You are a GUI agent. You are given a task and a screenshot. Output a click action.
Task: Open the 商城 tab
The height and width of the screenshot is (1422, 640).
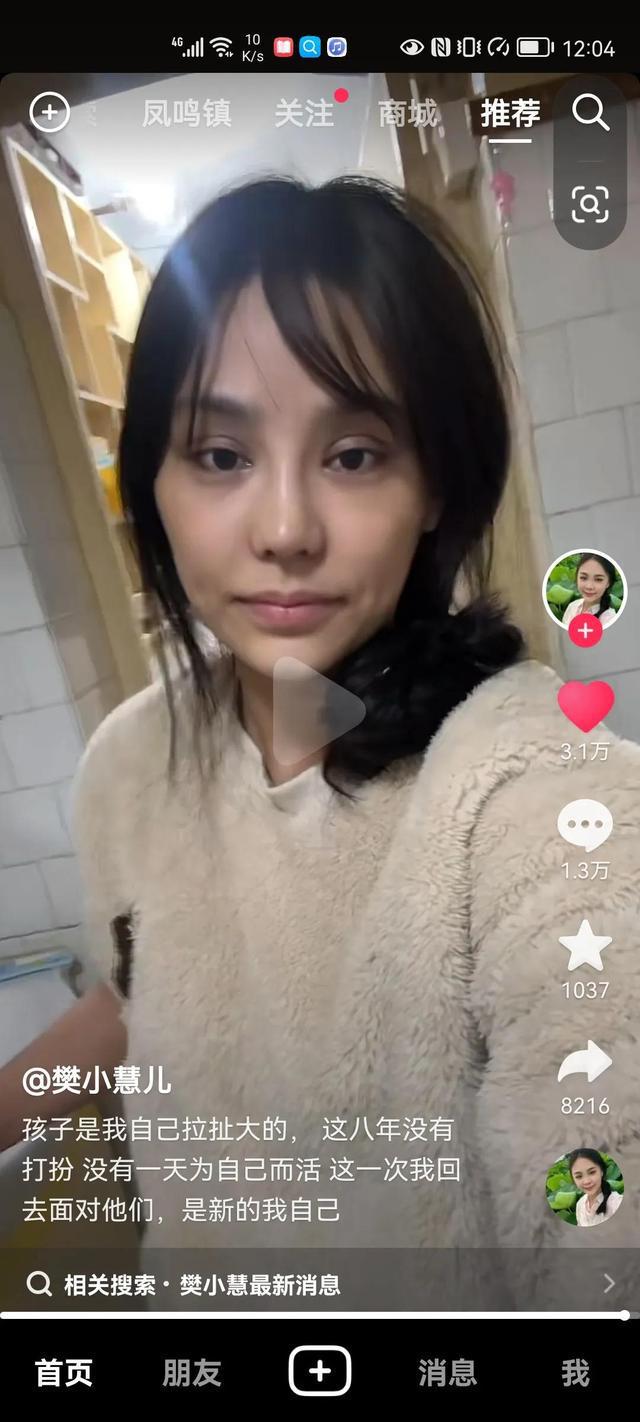click(408, 114)
